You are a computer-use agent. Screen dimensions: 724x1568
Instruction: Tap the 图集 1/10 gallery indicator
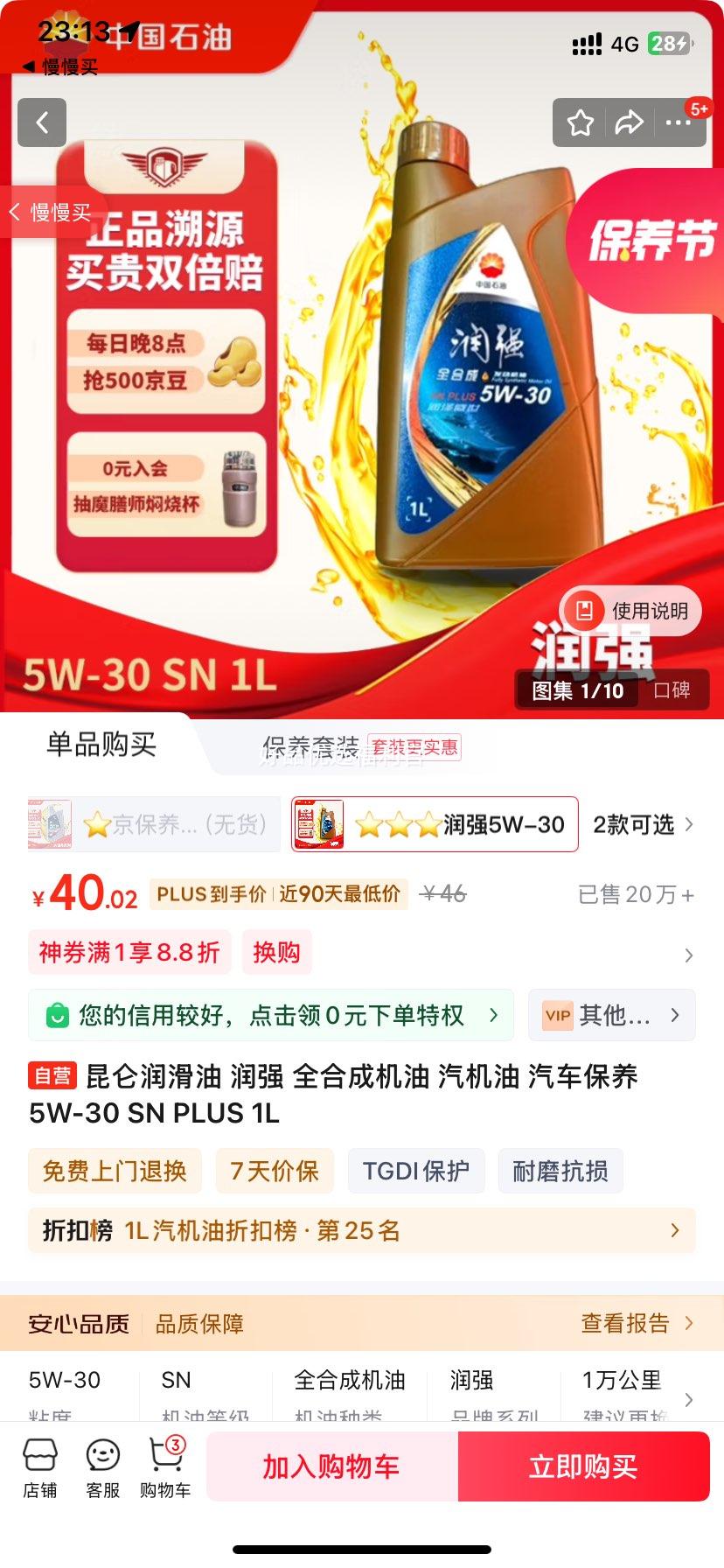(x=576, y=689)
